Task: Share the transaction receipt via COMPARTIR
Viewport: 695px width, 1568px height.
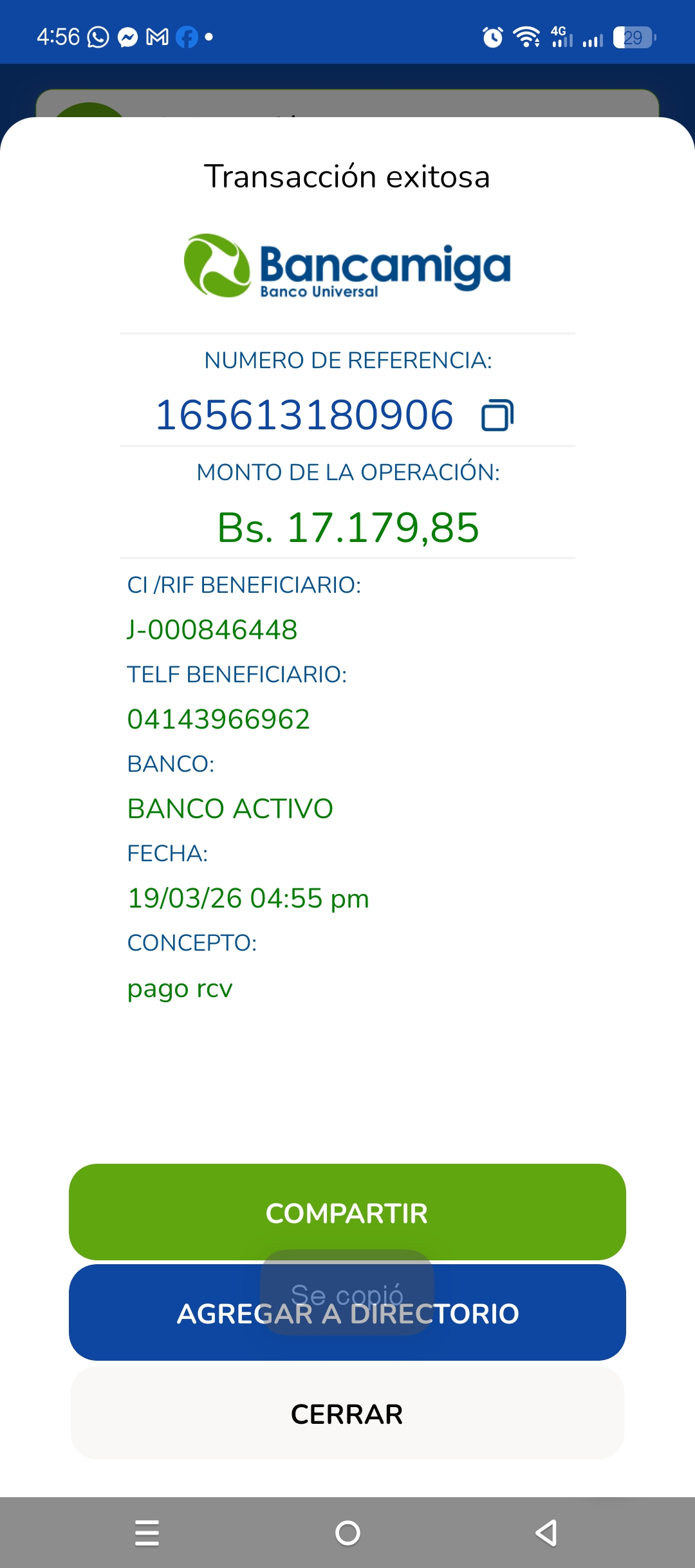Action: tap(347, 1211)
